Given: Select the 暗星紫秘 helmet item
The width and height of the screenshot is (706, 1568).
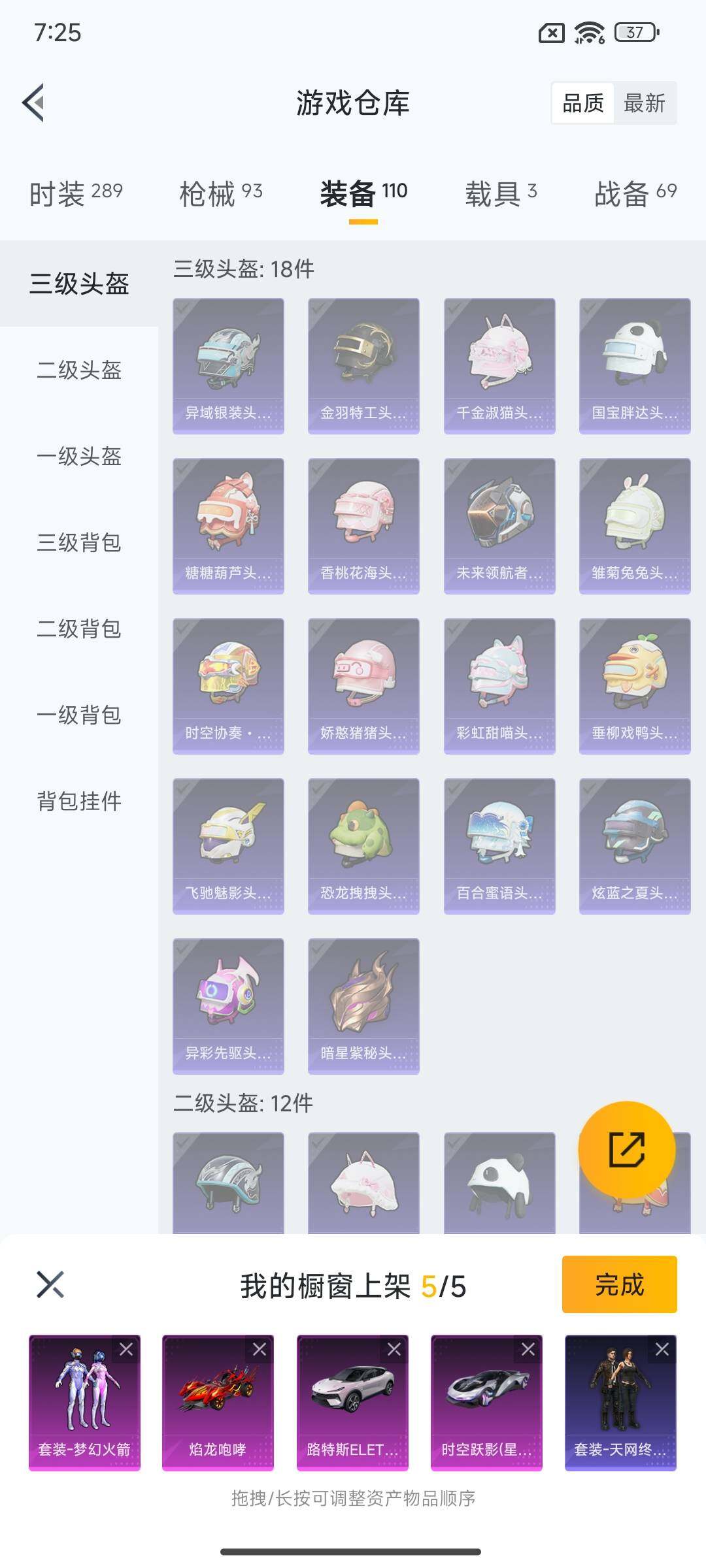Looking at the screenshot, I should [x=363, y=1005].
